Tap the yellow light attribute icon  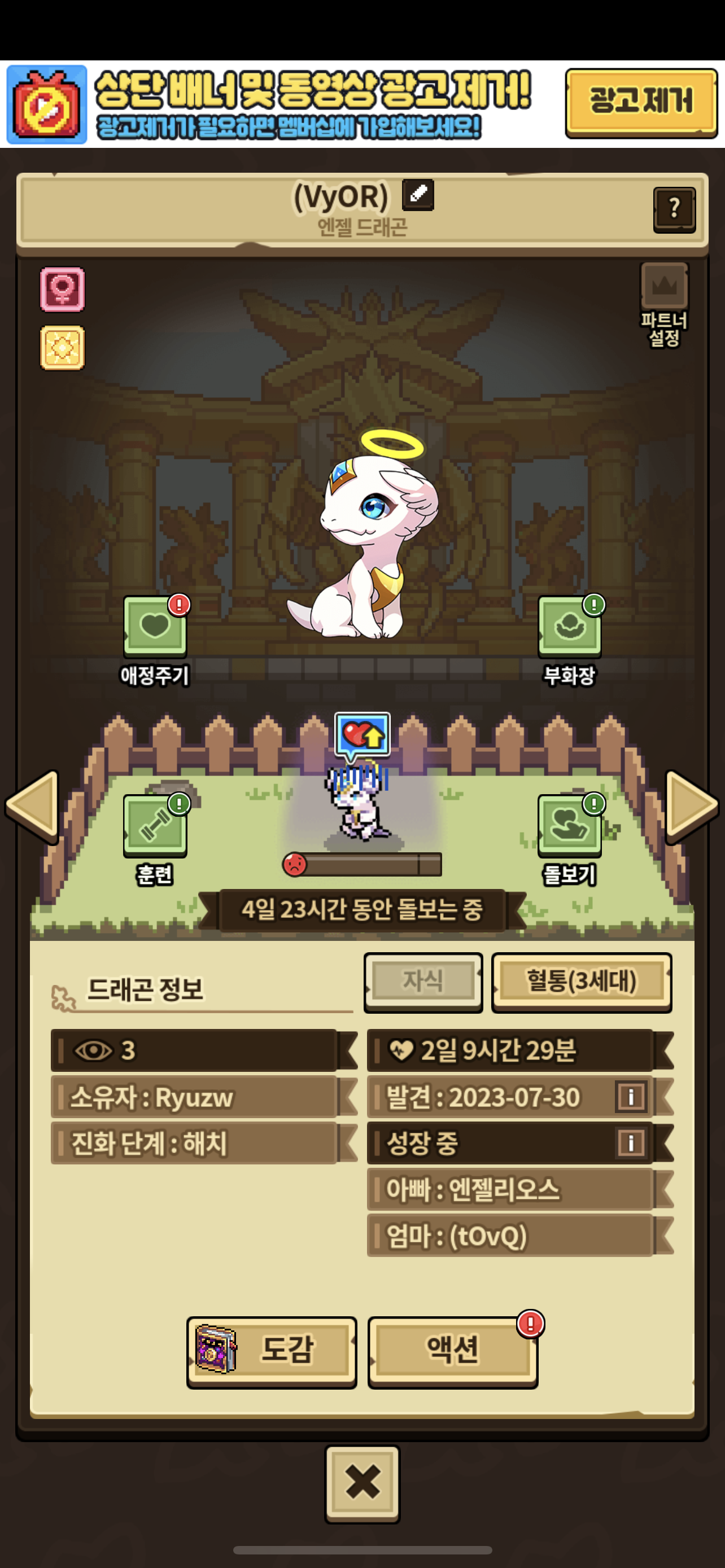pyautogui.click(x=62, y=348)
